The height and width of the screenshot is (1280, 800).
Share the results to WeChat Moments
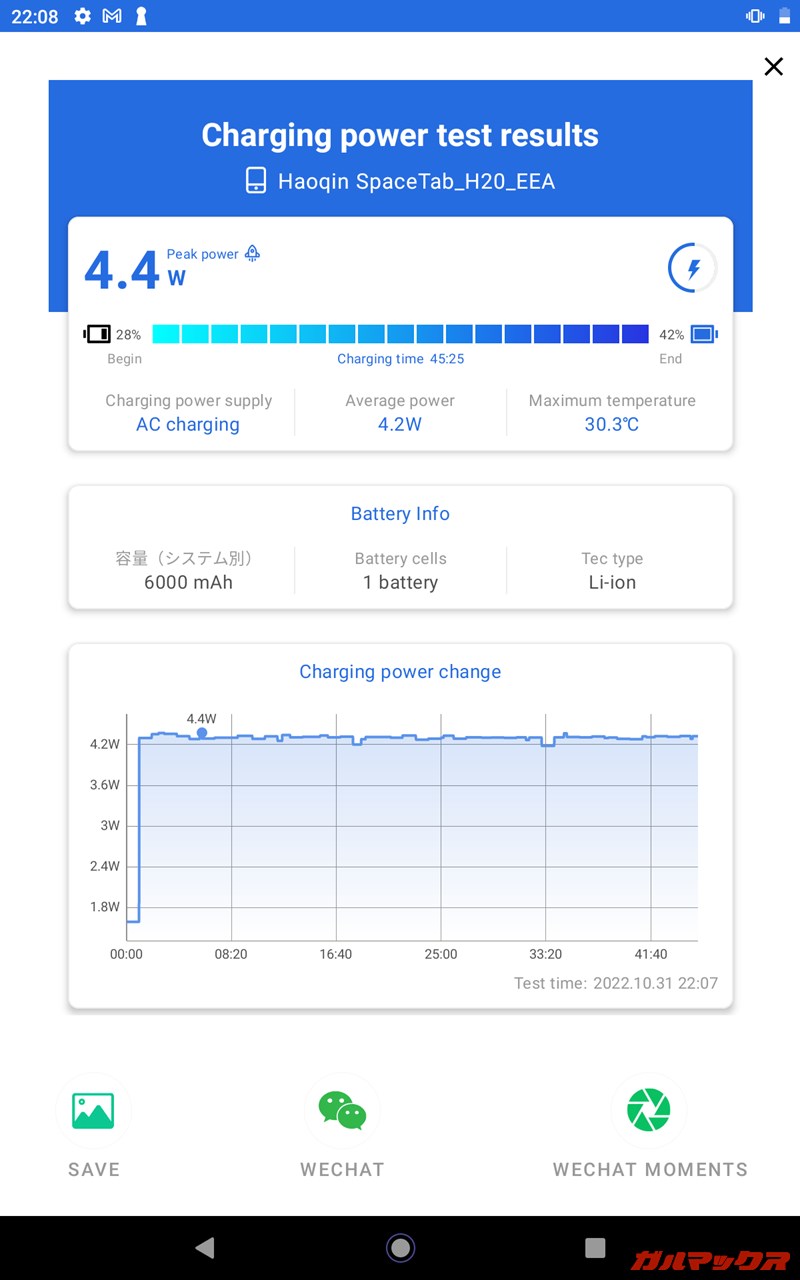coord(649,1111)
